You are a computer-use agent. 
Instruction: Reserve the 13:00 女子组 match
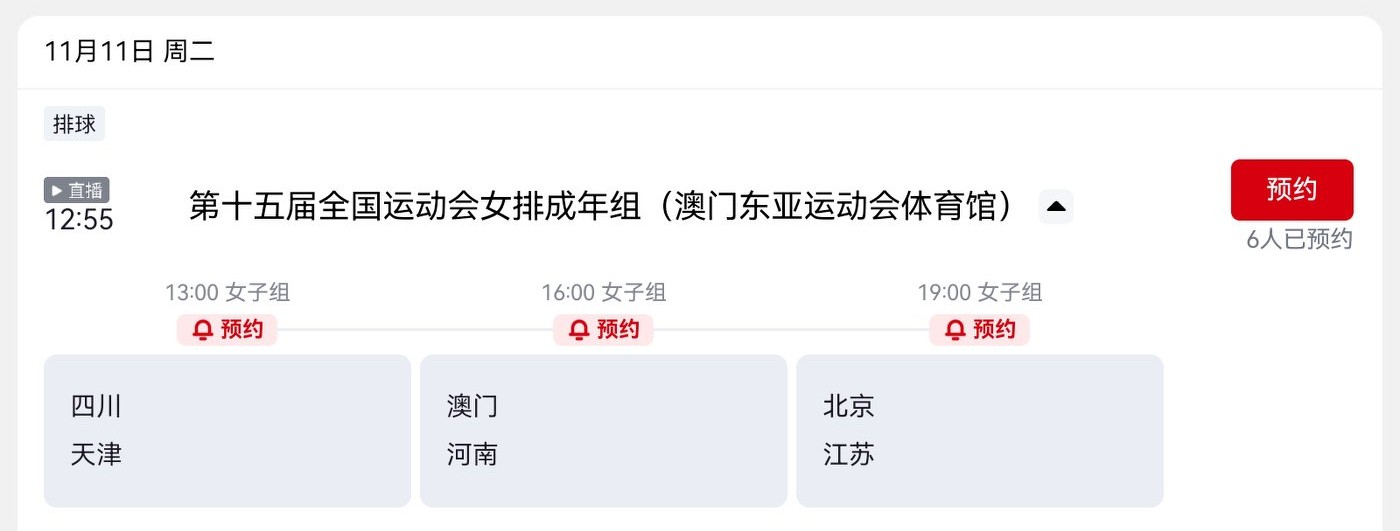point(227,330)
